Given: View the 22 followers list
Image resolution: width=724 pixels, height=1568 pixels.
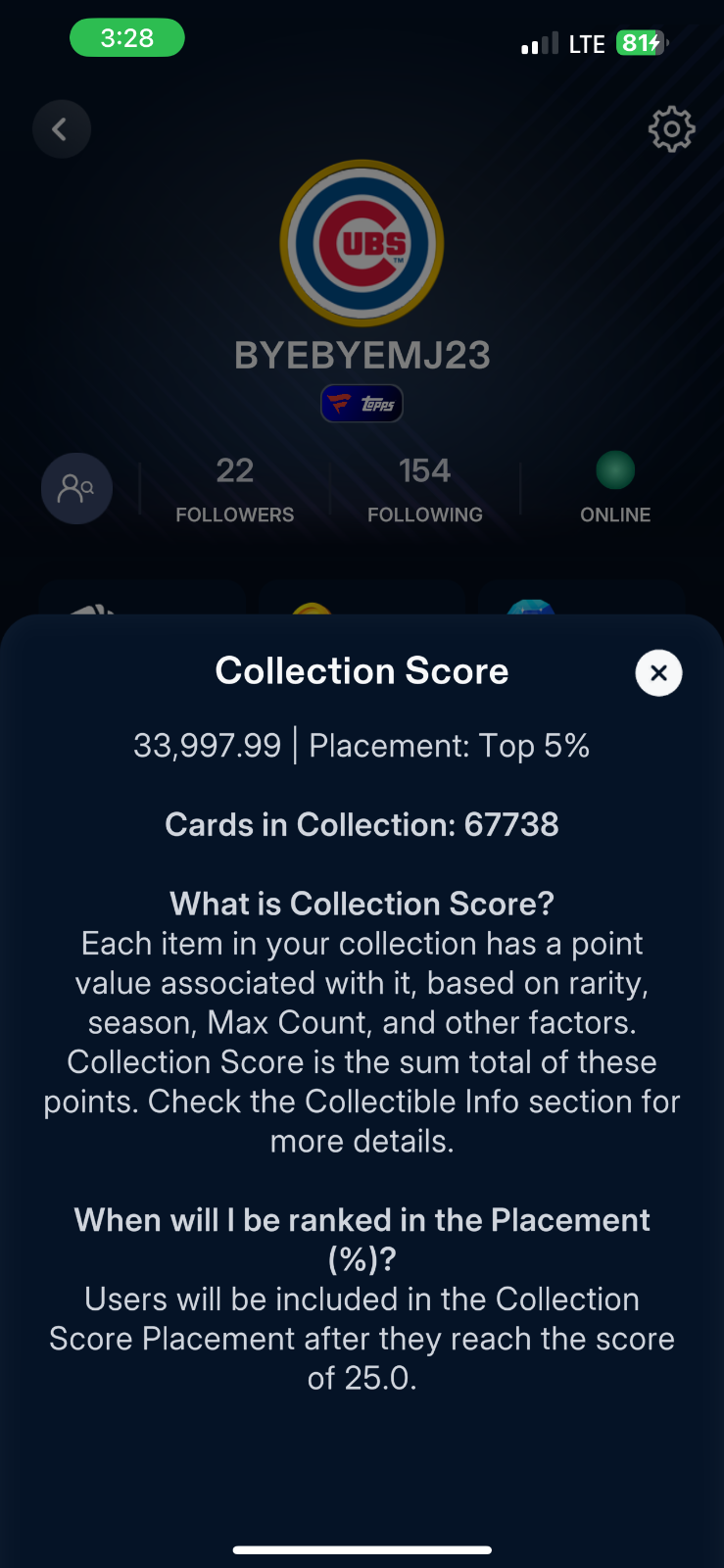Looking at the screenshot, I should coord(234,489).
